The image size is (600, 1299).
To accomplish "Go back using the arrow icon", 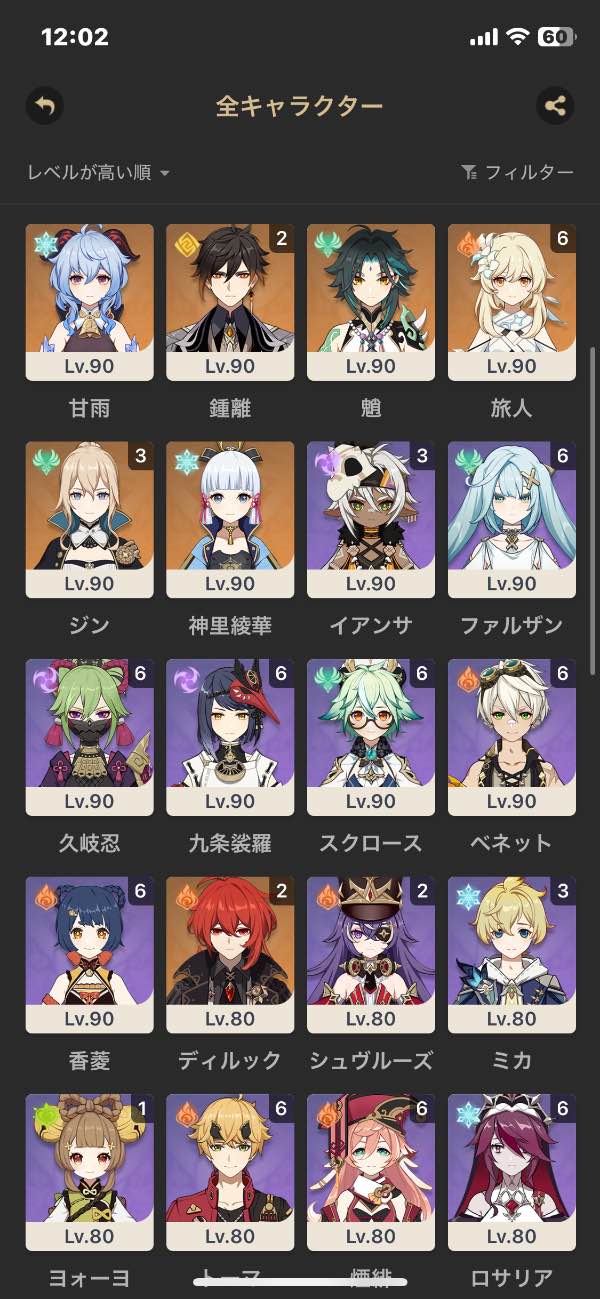I will click(x=44, y=106).
